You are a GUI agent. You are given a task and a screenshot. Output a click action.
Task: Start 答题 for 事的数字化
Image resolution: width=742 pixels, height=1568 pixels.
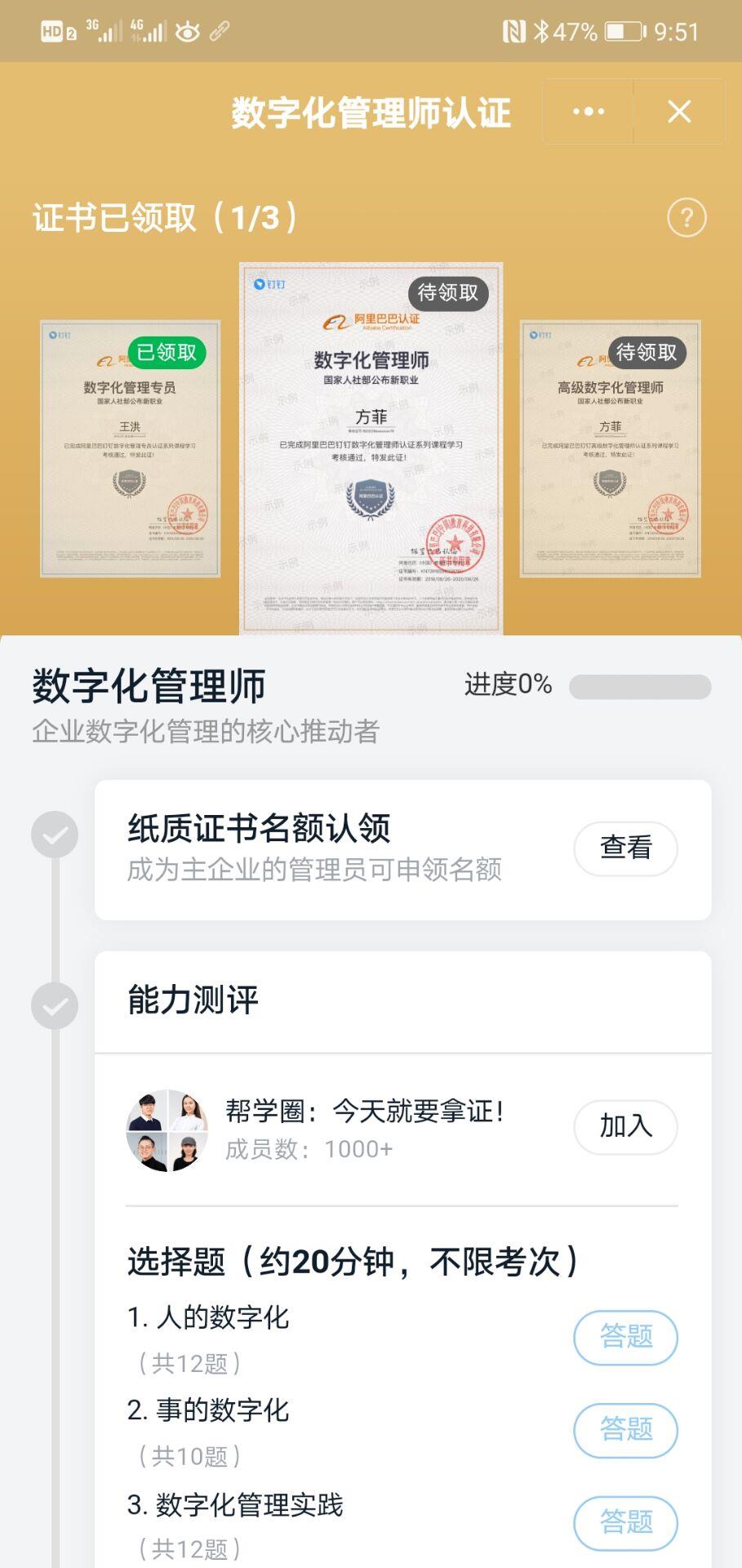point(625,1429)
